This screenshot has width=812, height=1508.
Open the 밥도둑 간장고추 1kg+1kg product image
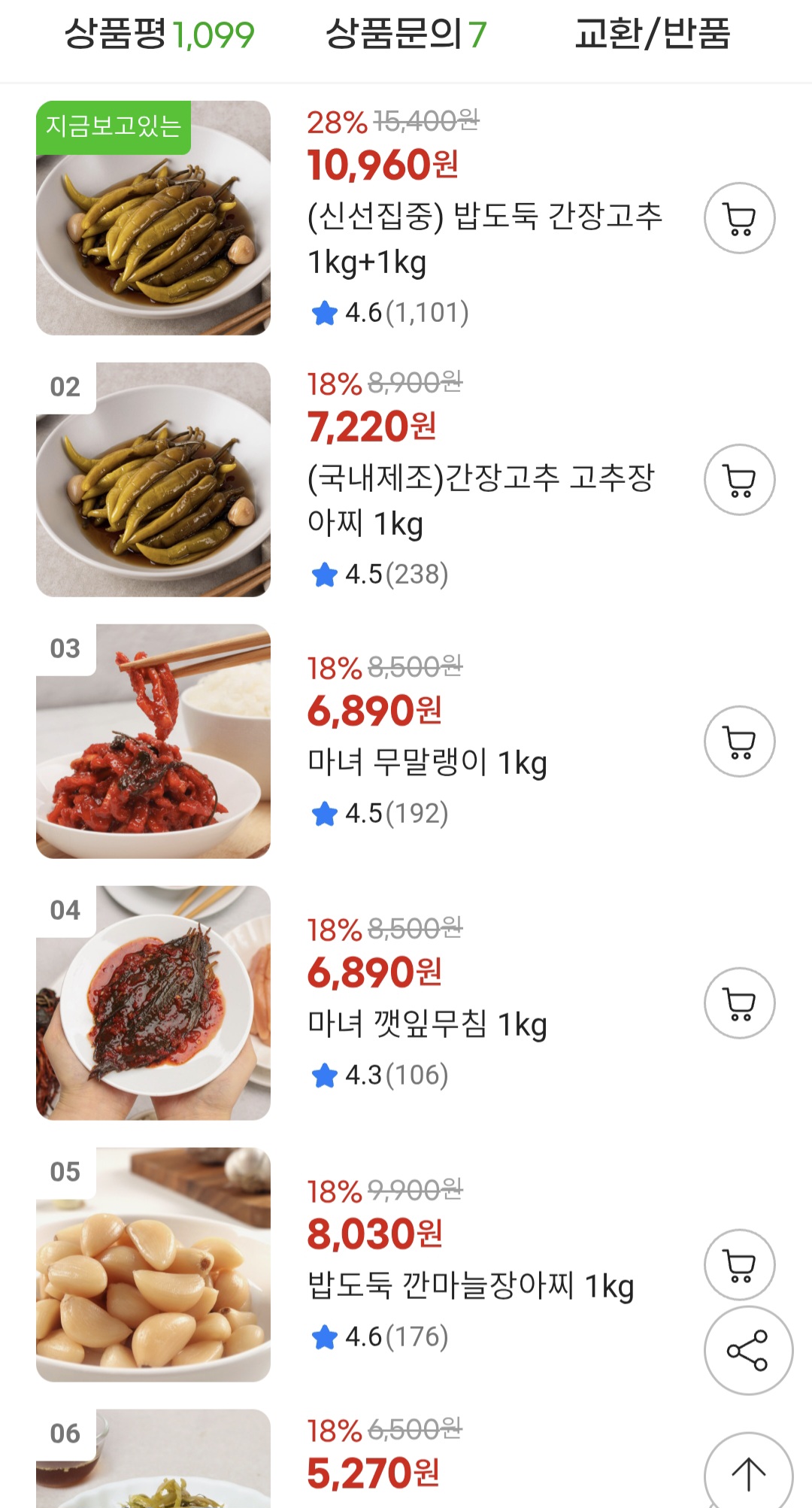click(x=153, y=218)
